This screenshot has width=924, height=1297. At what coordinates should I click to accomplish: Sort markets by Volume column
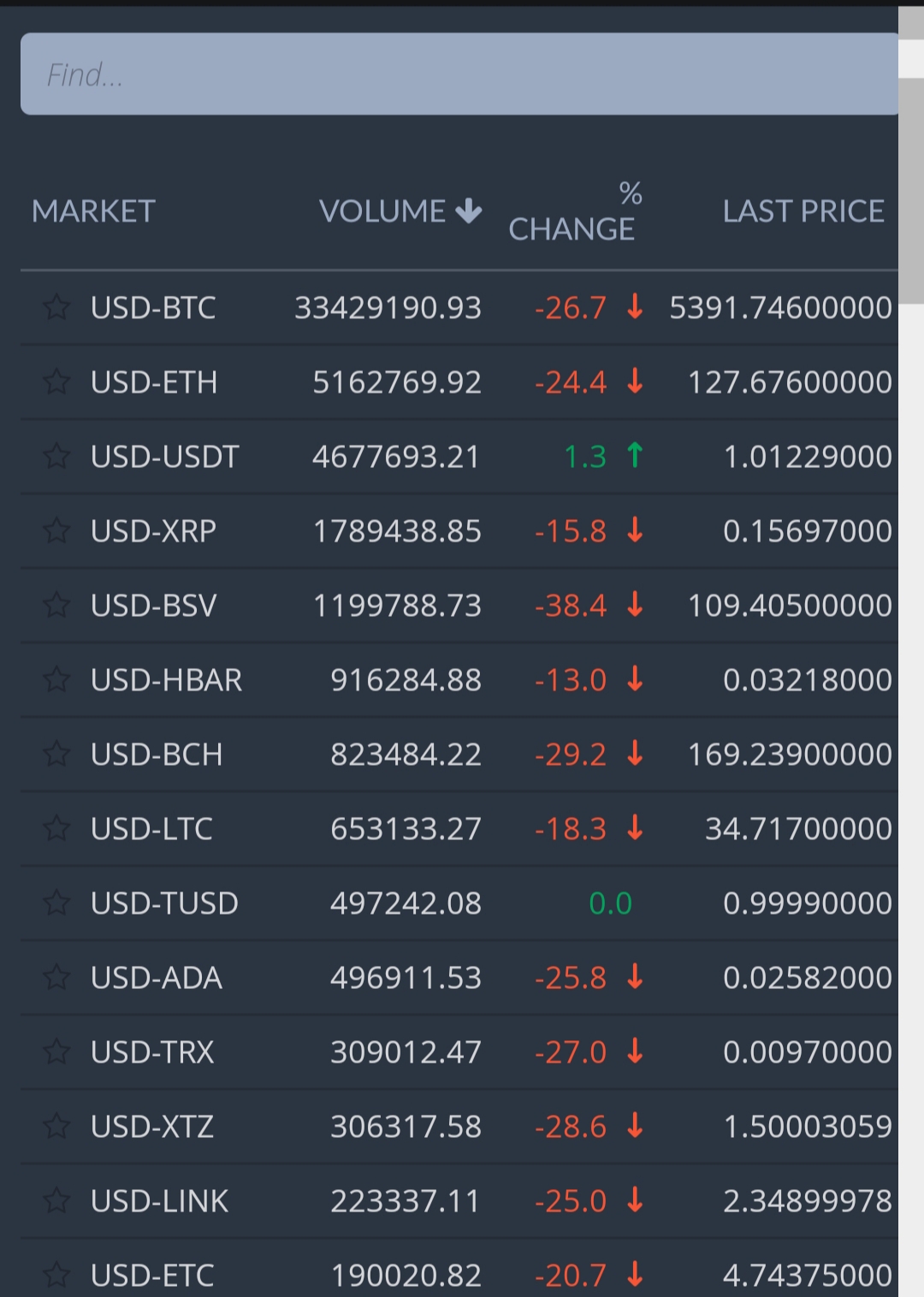(x=400, y=211)
